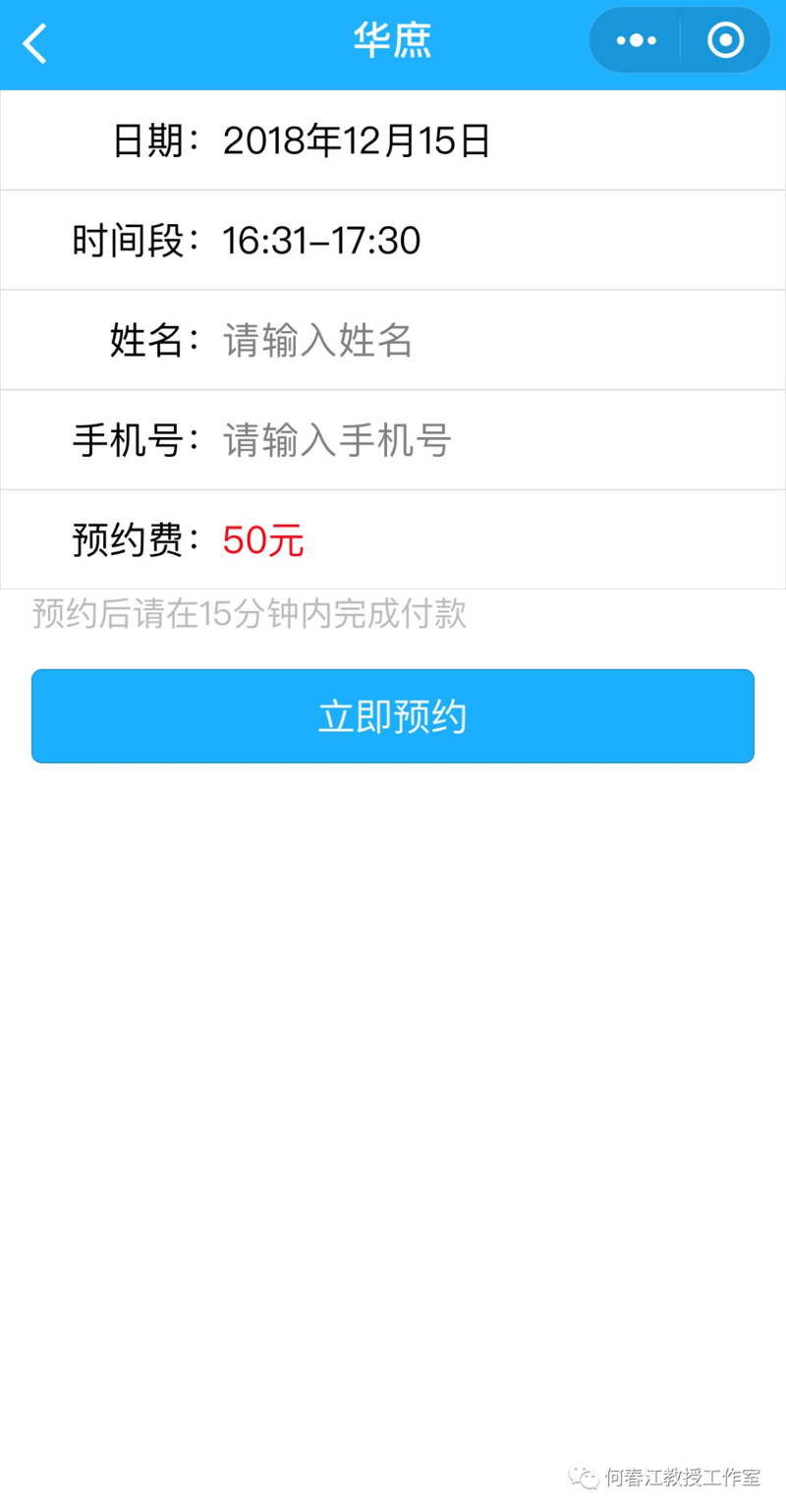Go back using the top-left arrow
Viewport: 786px width, 1512px height.
pyautogui.click(x=35, y=43)
